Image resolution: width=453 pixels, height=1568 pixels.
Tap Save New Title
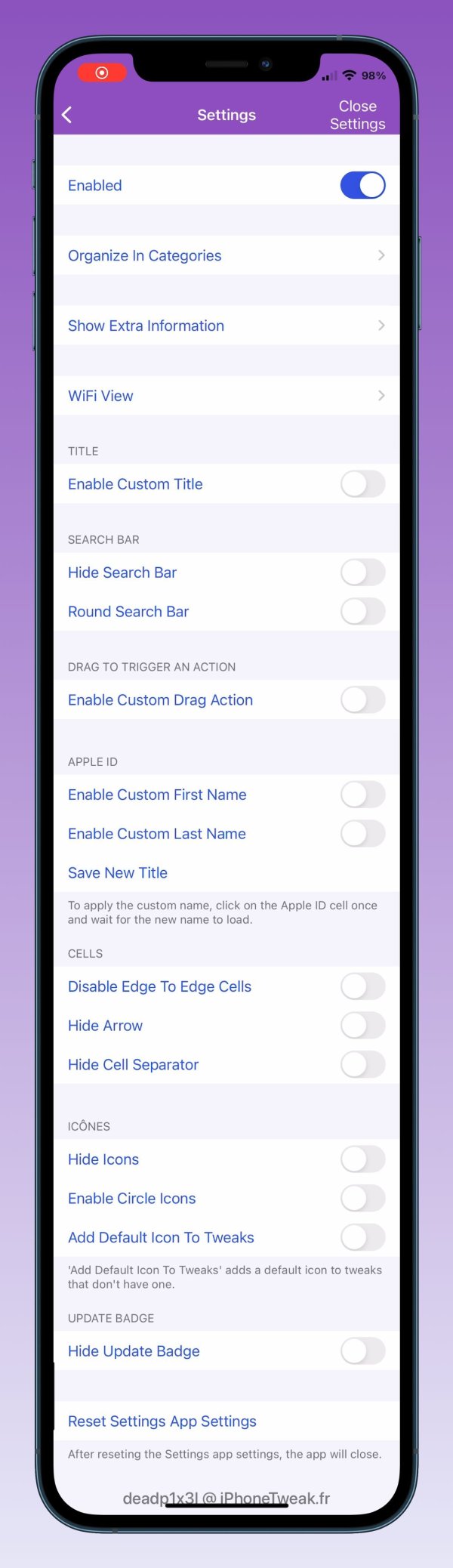[x=118, y=873]
